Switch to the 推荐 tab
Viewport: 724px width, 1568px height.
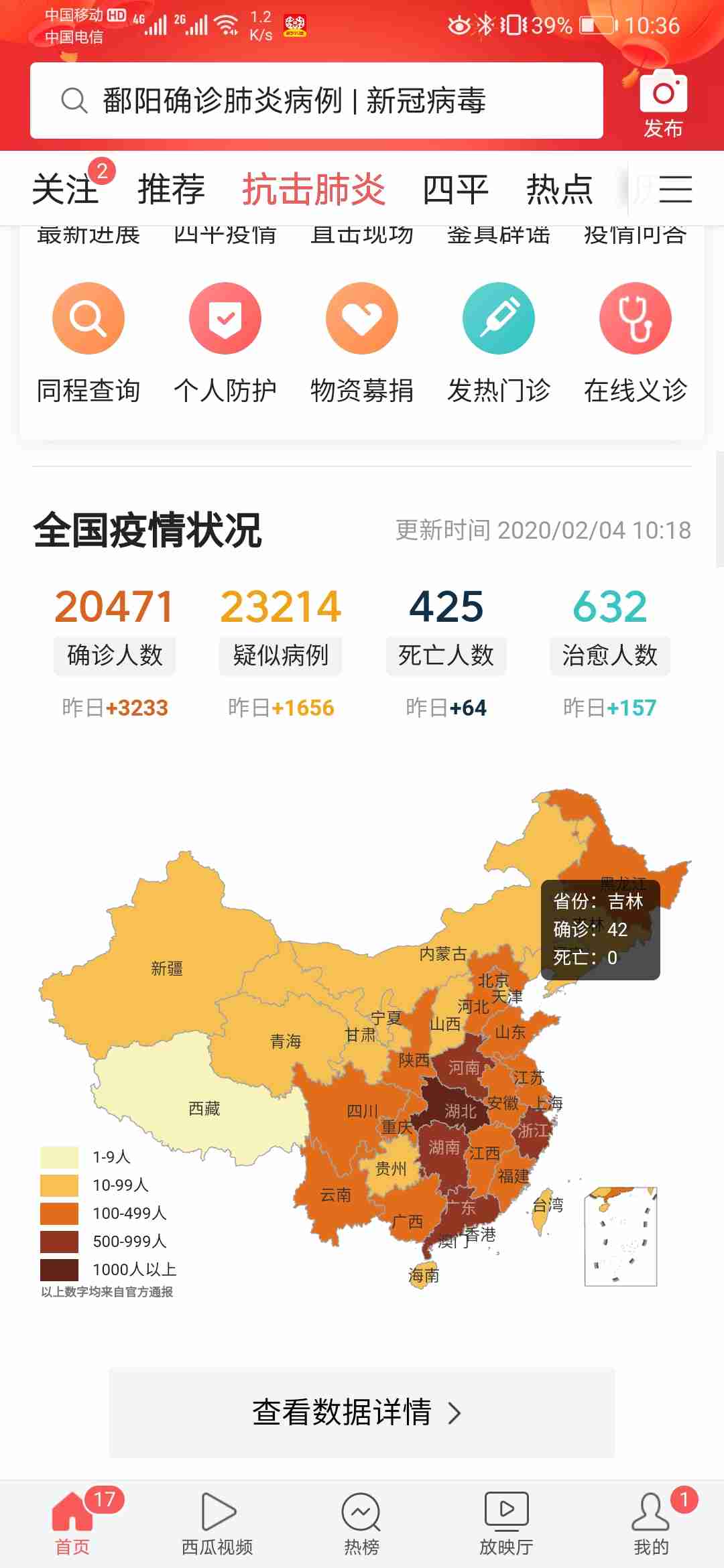click(171, 188)
